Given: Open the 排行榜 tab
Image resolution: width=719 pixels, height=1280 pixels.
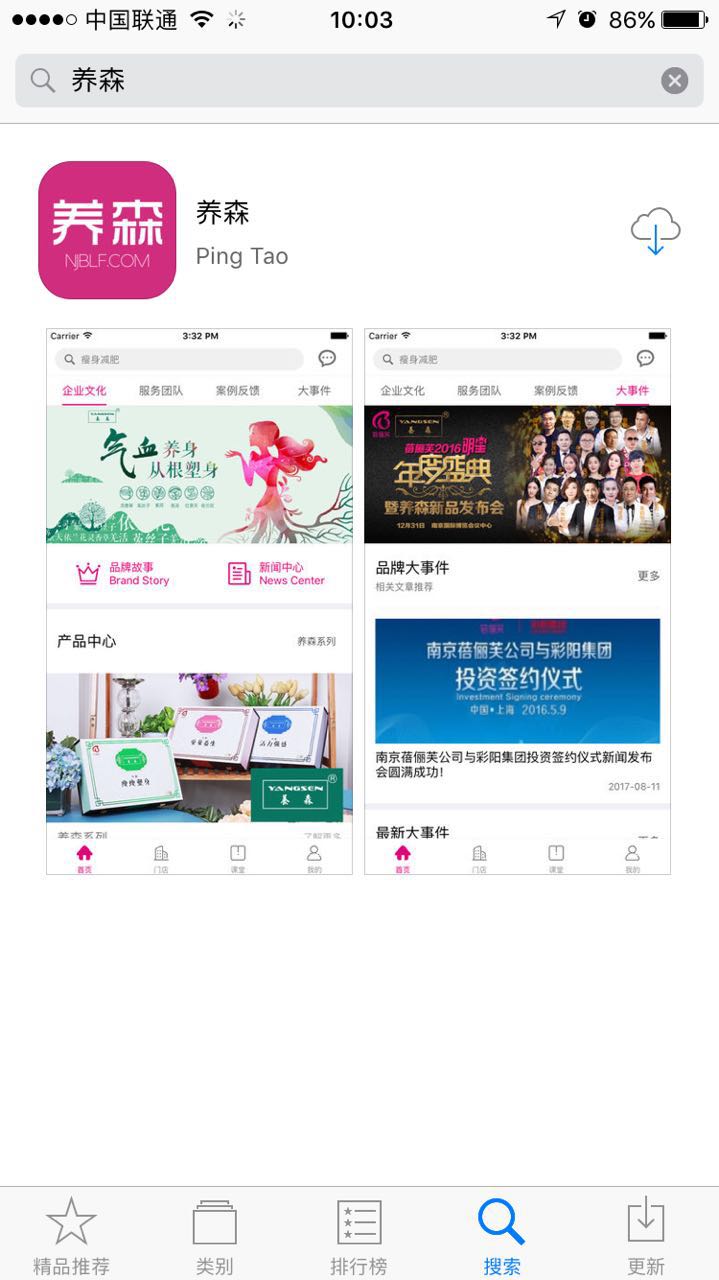Looking at the screenshot, I should click(x=359, y=1236).
